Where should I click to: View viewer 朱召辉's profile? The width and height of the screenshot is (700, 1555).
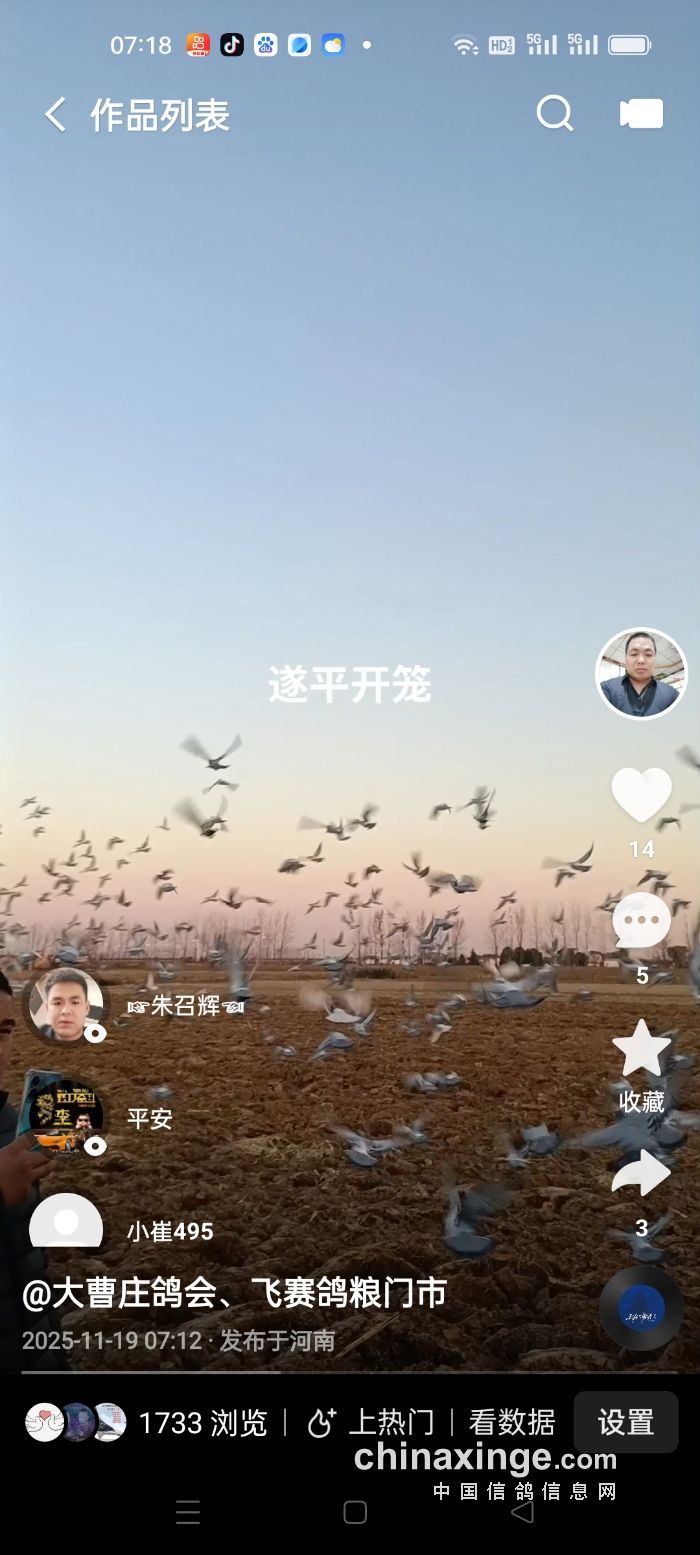[x=66, y=1005]
